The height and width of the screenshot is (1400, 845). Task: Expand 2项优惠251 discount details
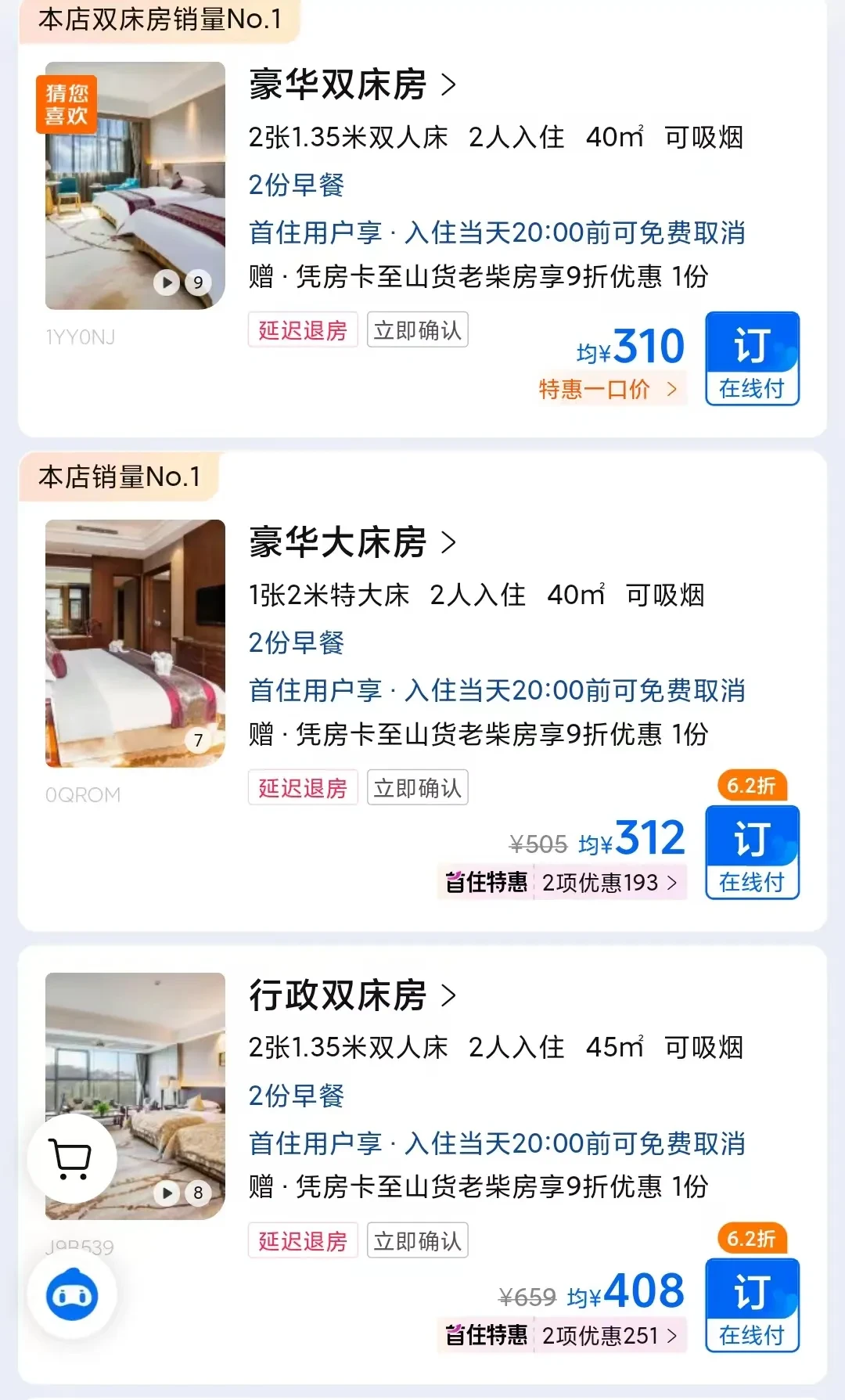[609, 1335]
